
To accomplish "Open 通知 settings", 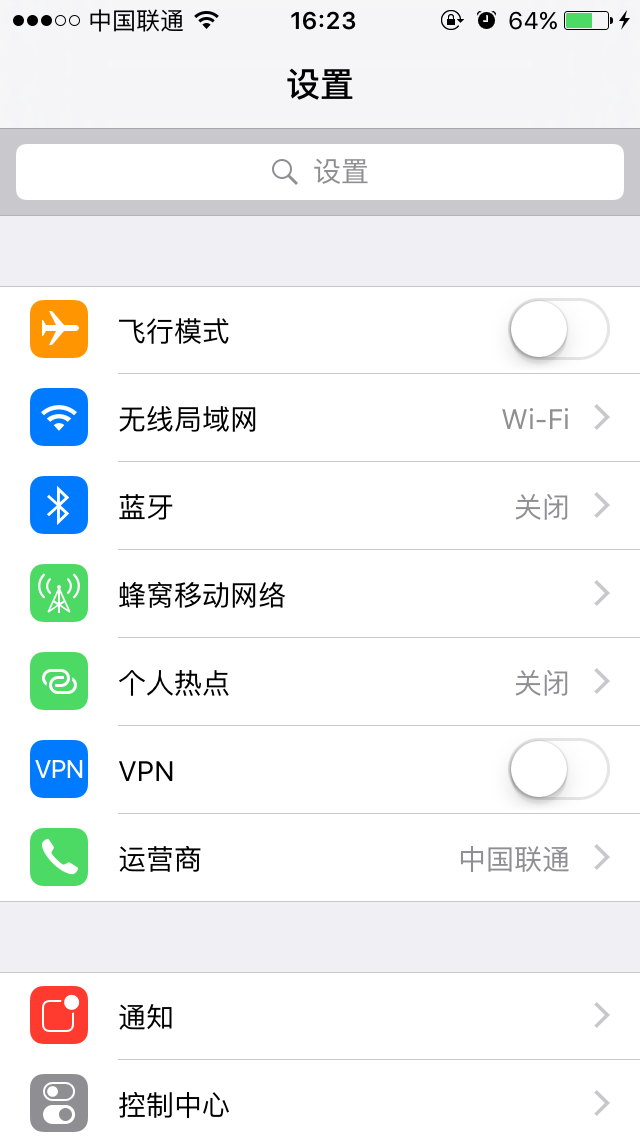I will point(320,1016).
